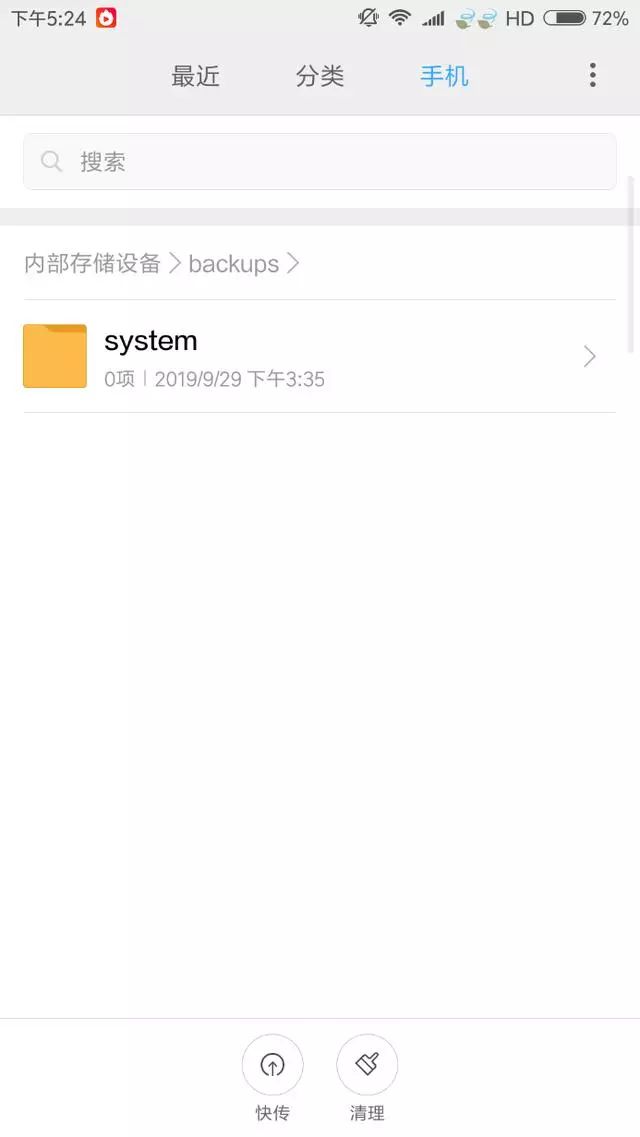Select the 手机 tab
The width and height of the screenshot is (640, 1137).
coord(444,76)
